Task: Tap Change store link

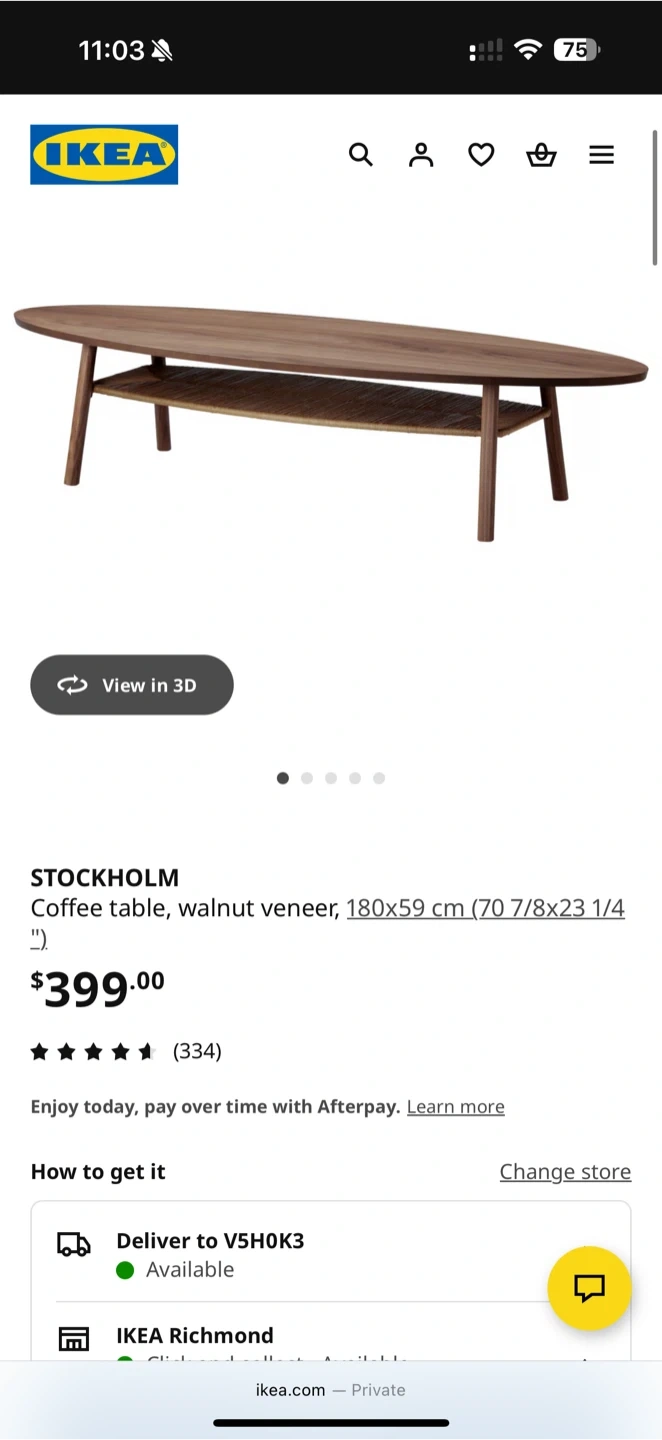Action: pyautogui.click(x=565, y=1172)
